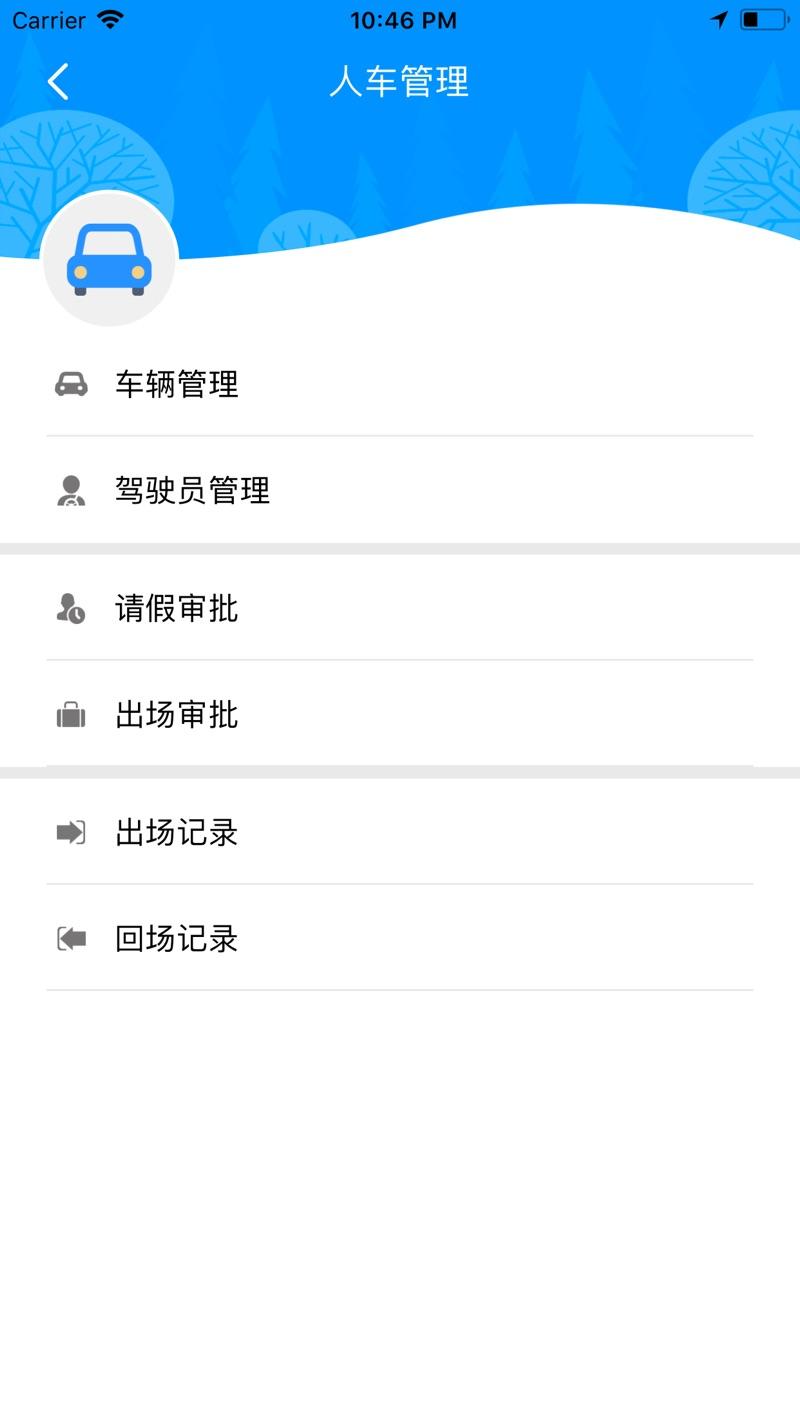Screen dimensions: 800x1422
Task: Click the return arrow icon beside 回场记录
Action: click(70, 938)
